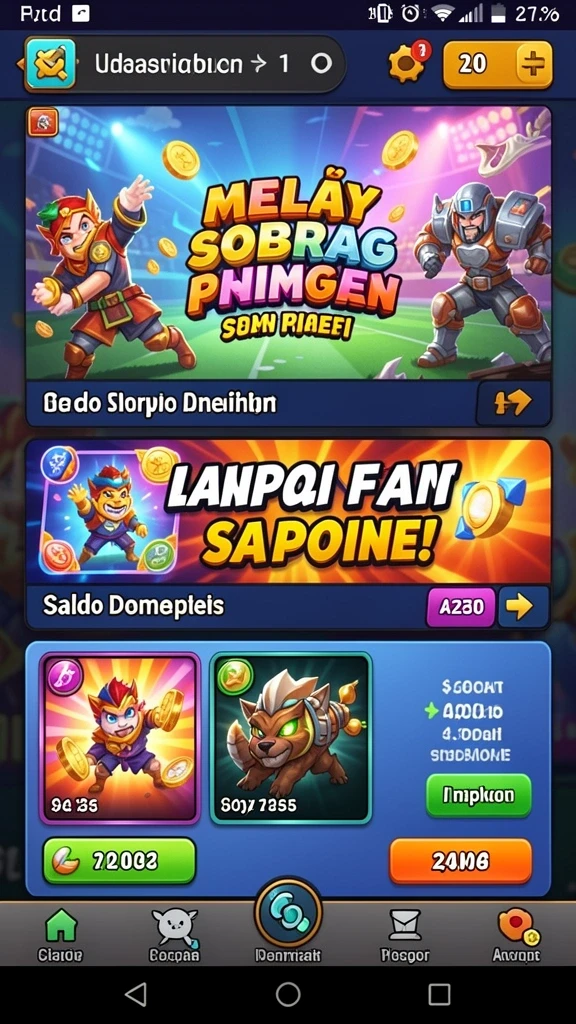Tap the green 72002 button
The width and height of the screenshot is (576, 1024).
click(x=119, y=861)
